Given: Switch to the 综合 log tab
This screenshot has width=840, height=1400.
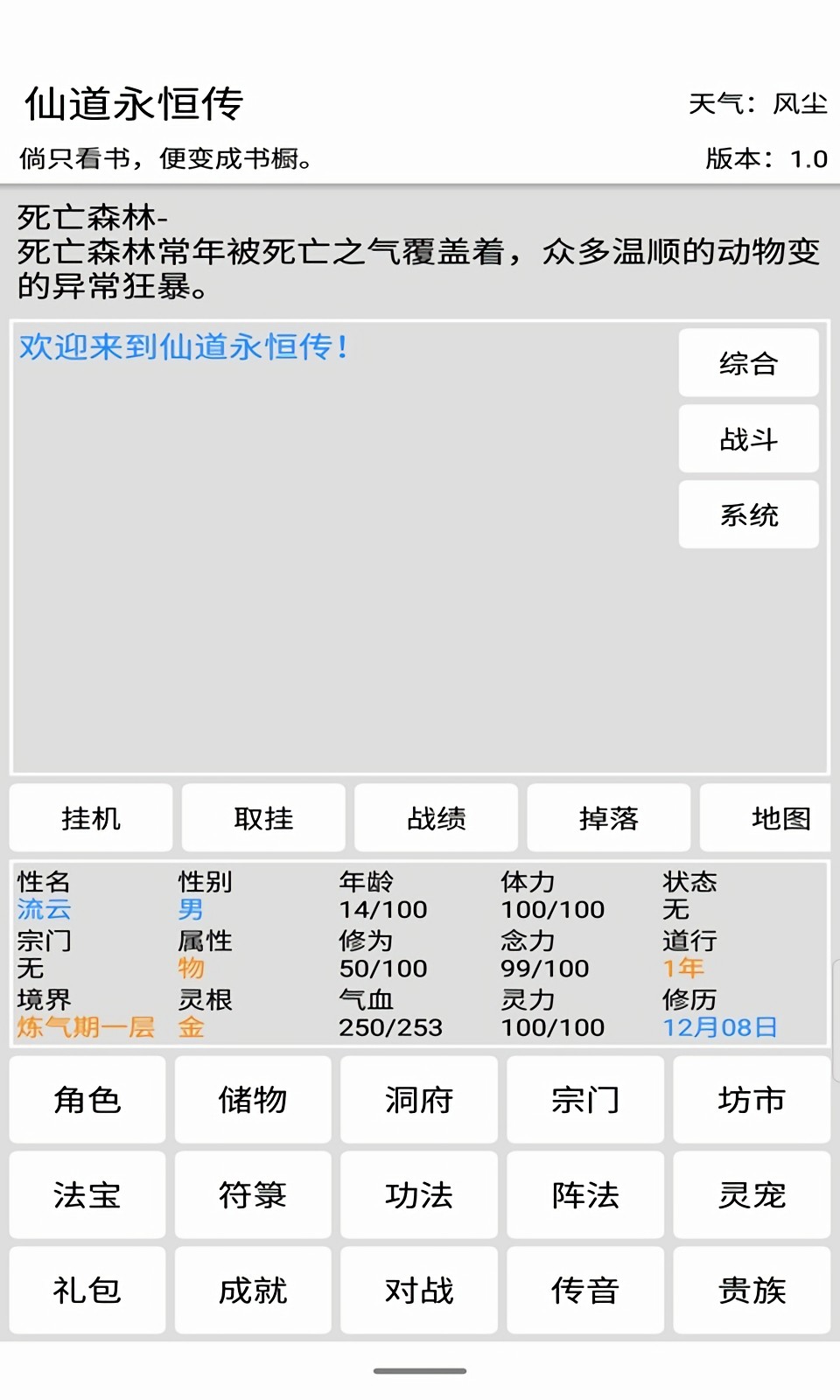Looking at the screenshot, I should 748,363.
